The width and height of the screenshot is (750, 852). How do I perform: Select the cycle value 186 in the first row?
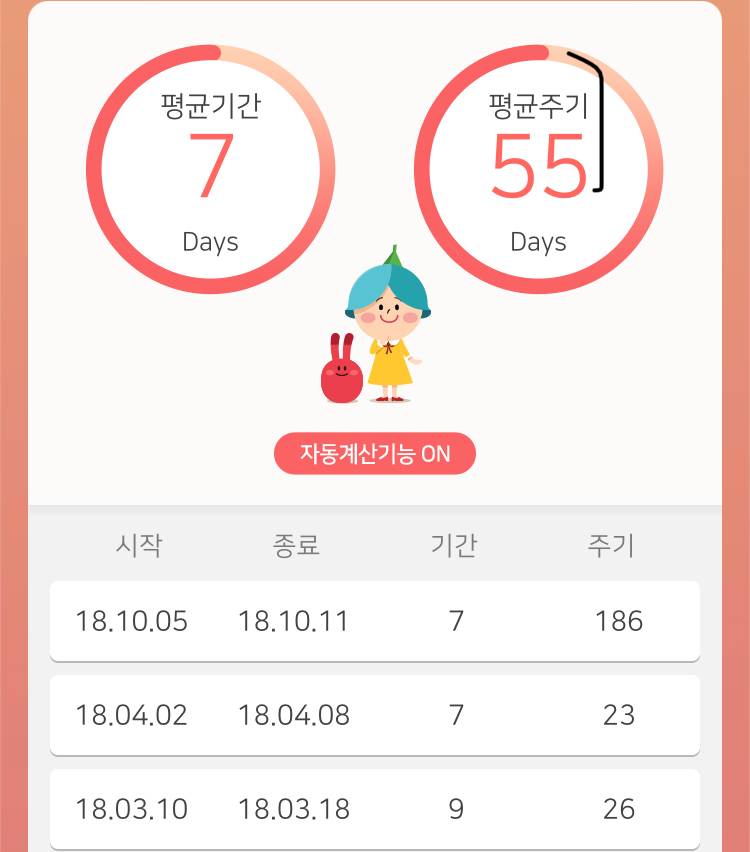[620, 621]
